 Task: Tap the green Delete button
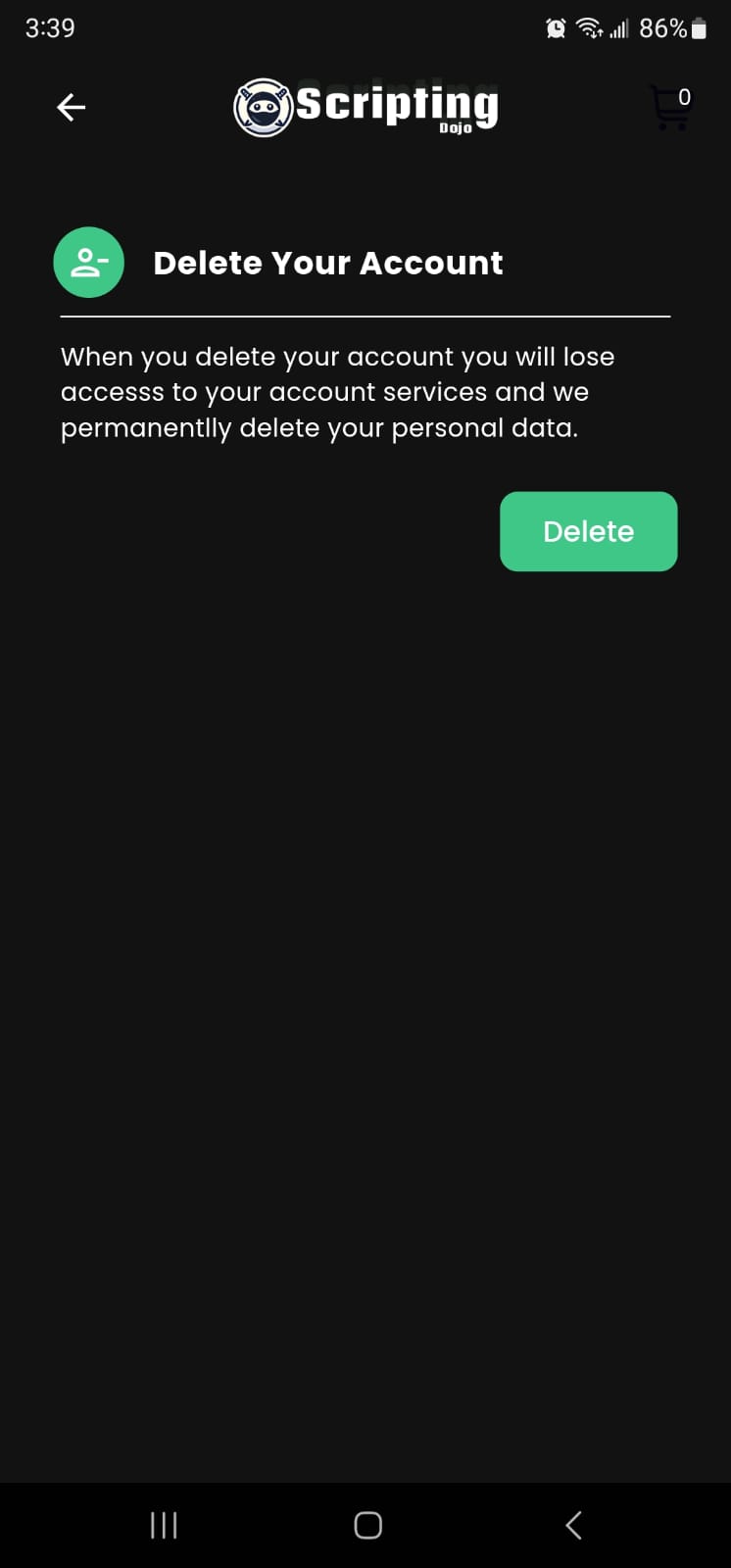588,531
